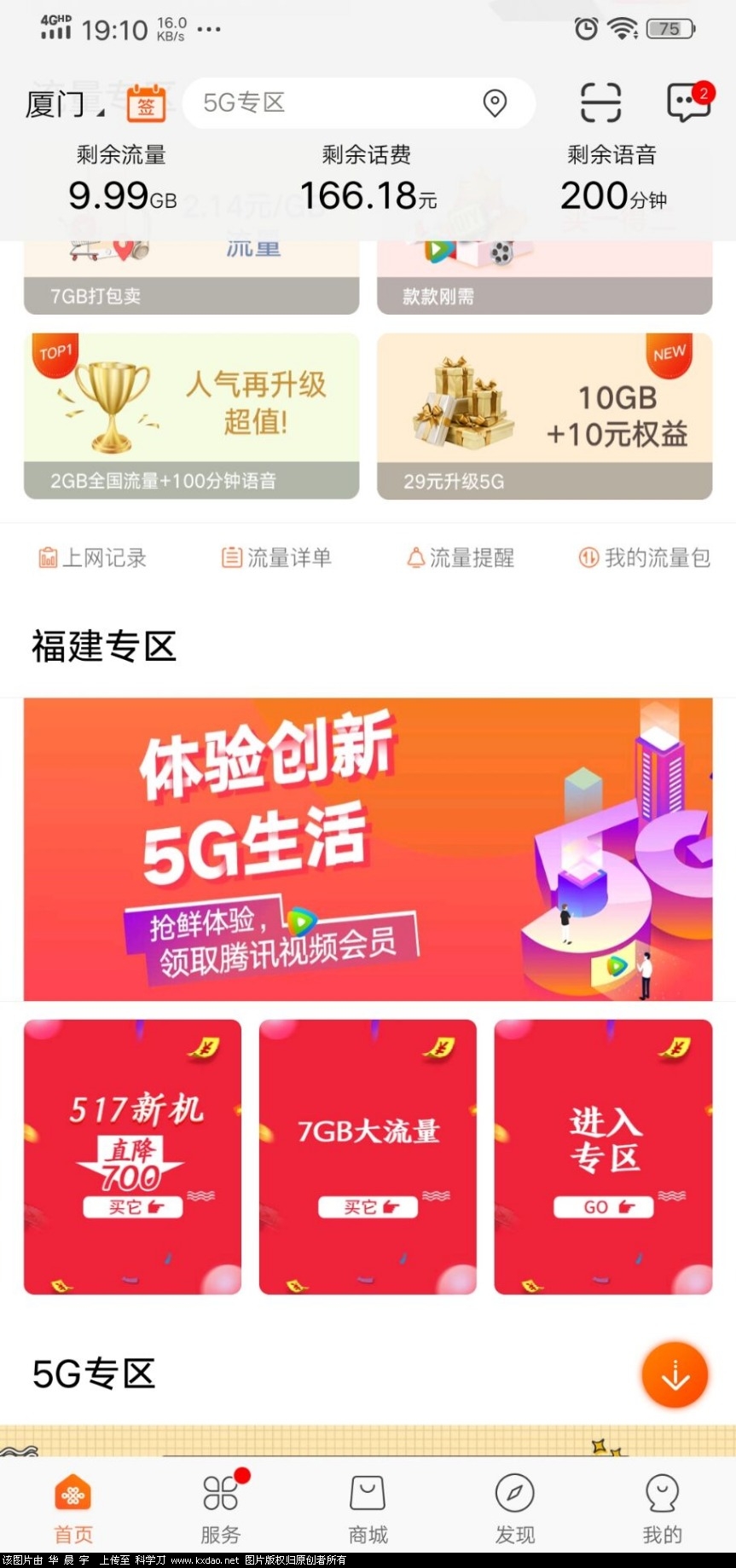Switch to the 服务 tab

click(x=221, y=1509)
